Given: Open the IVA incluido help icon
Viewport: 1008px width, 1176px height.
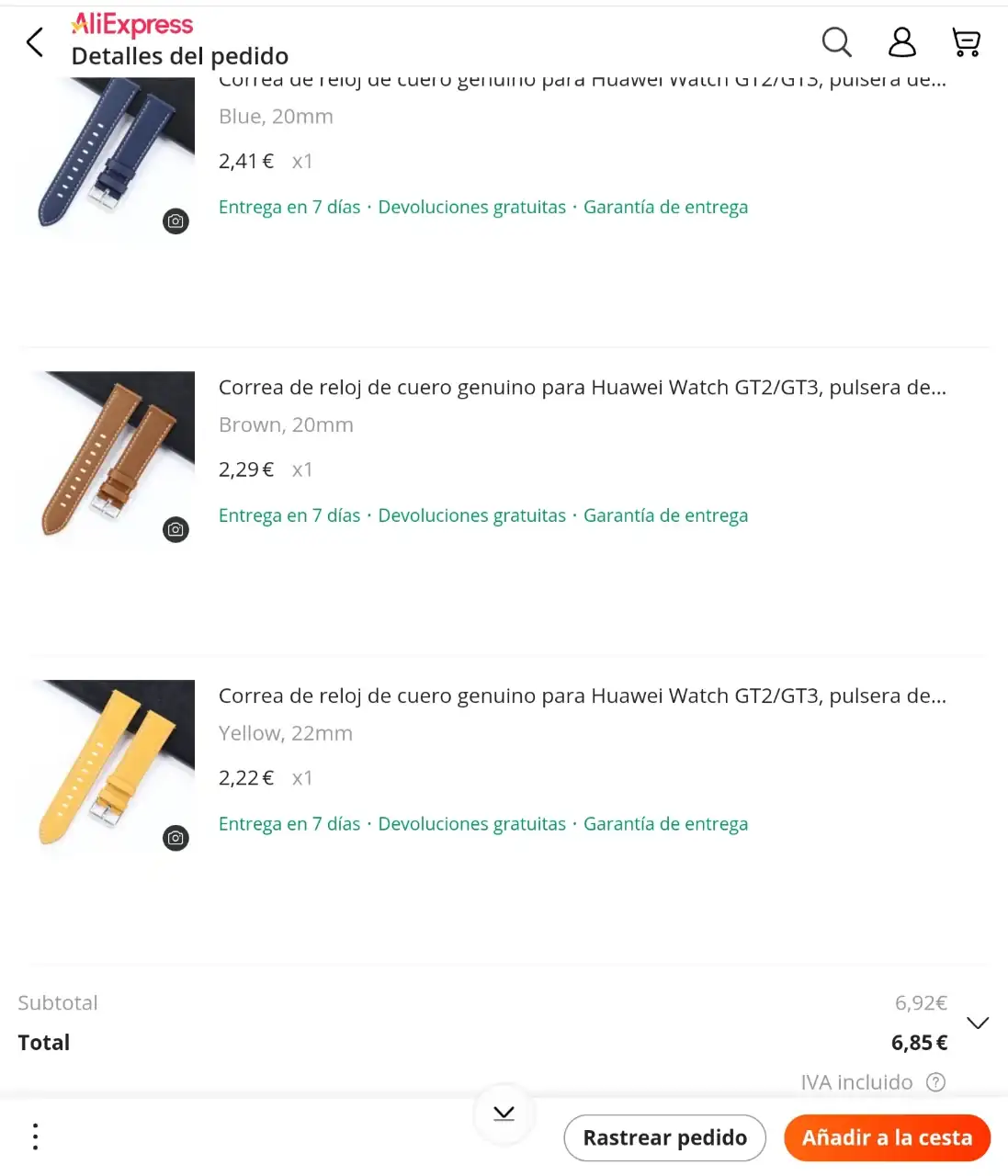Looking at the screenshot, I should tap(935, 1082).
